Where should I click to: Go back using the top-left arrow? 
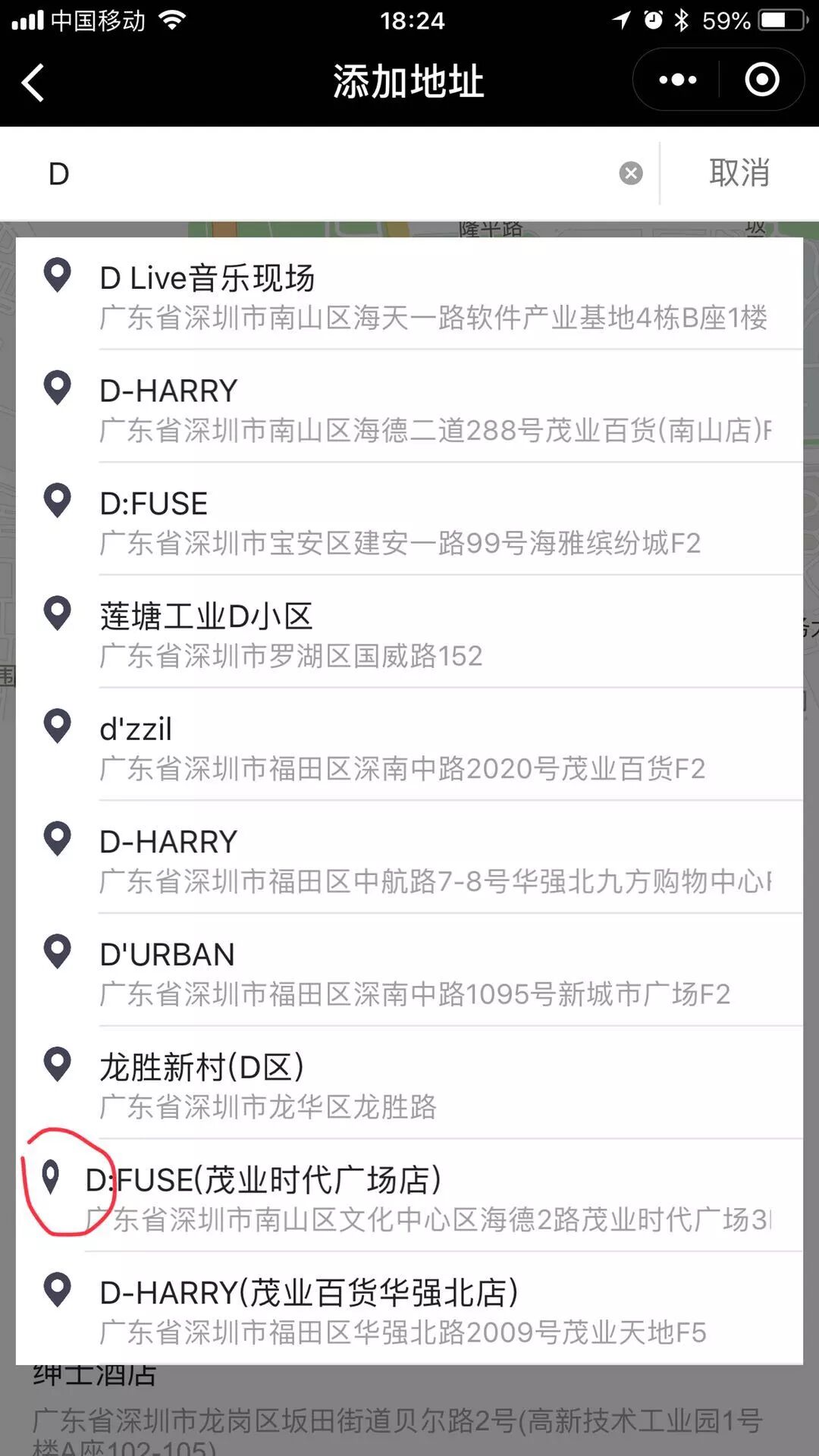(x=33, y=82)
